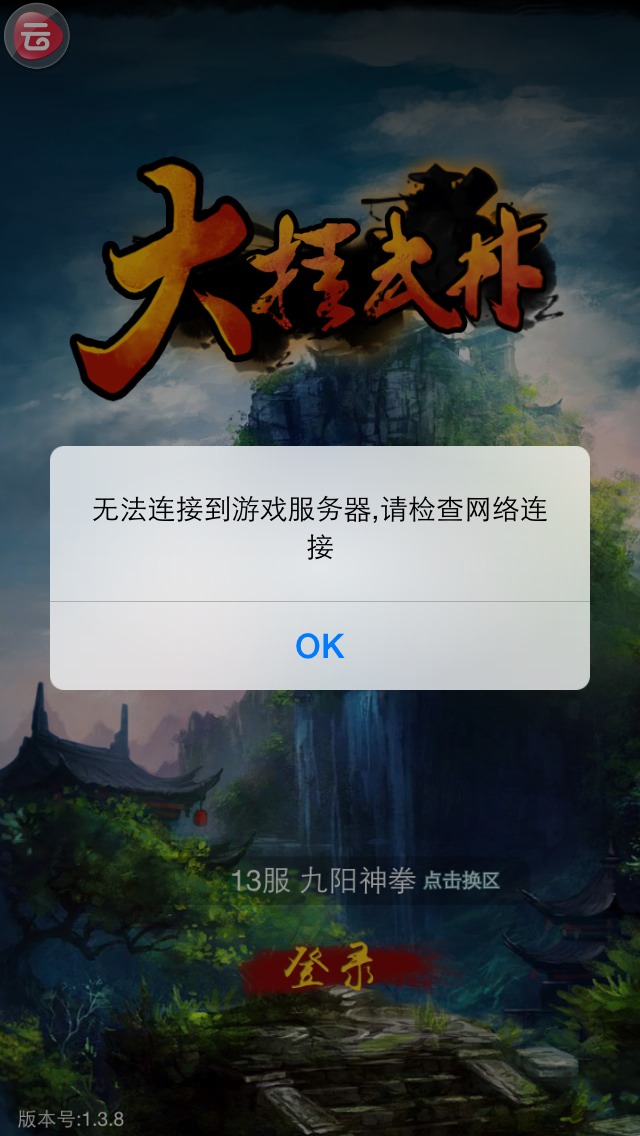The height and width of the screenshot is (1136, 640).
Task: Change server via 点击换区
Action: click(x=461, y=881)
